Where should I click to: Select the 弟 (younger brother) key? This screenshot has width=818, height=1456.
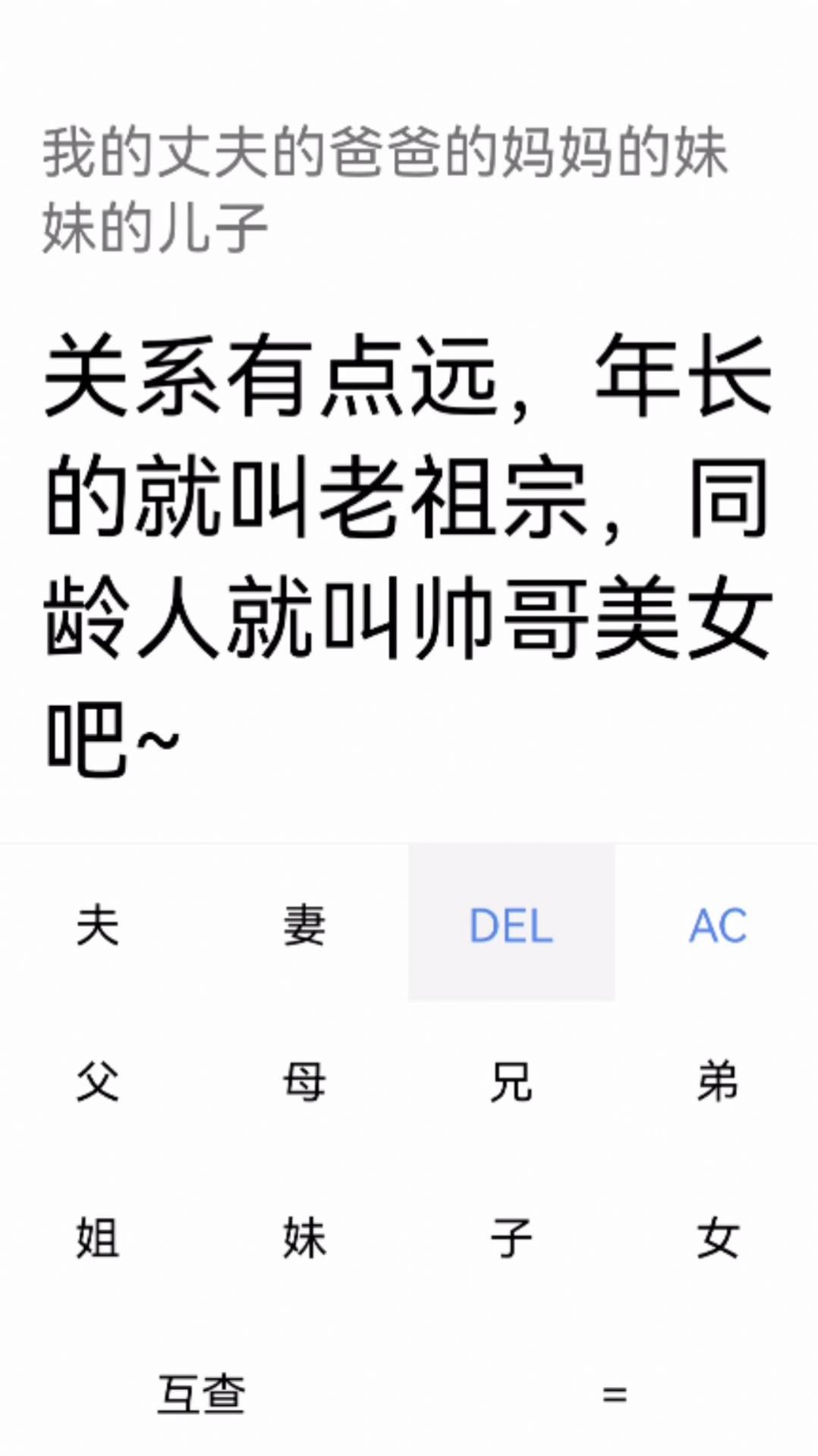(717, 1081)
